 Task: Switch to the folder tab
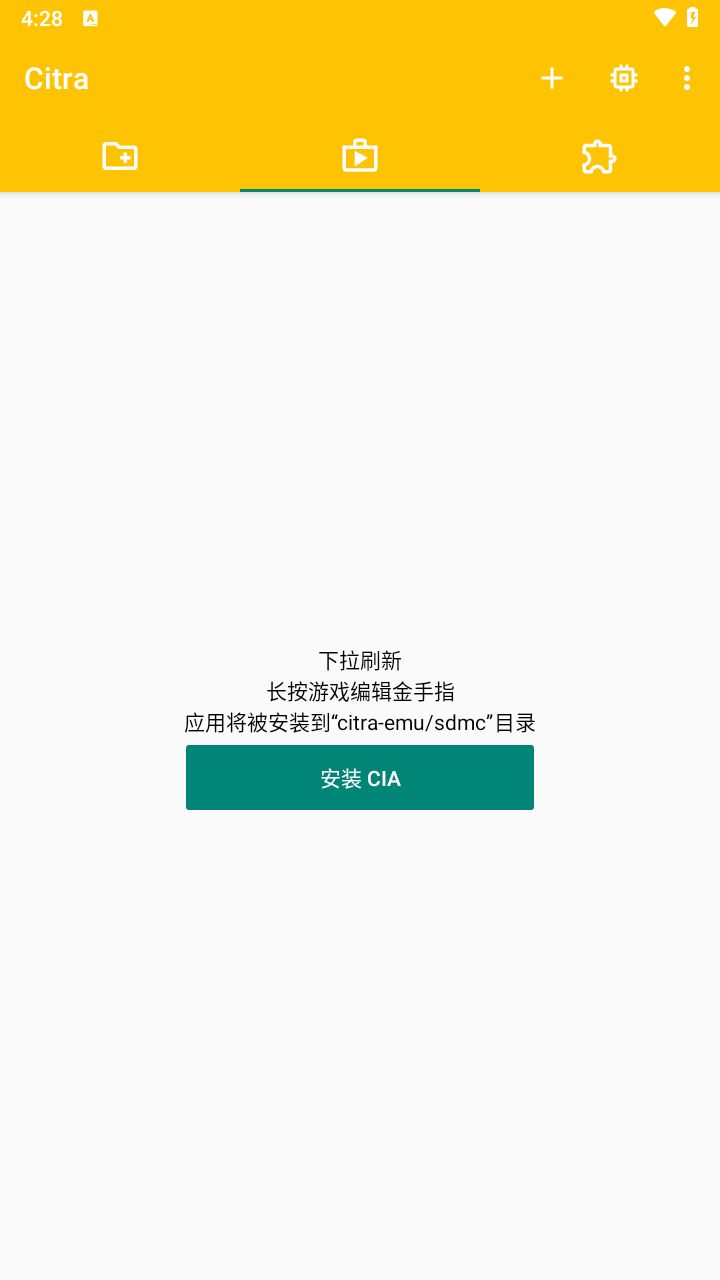click(120, 157)
